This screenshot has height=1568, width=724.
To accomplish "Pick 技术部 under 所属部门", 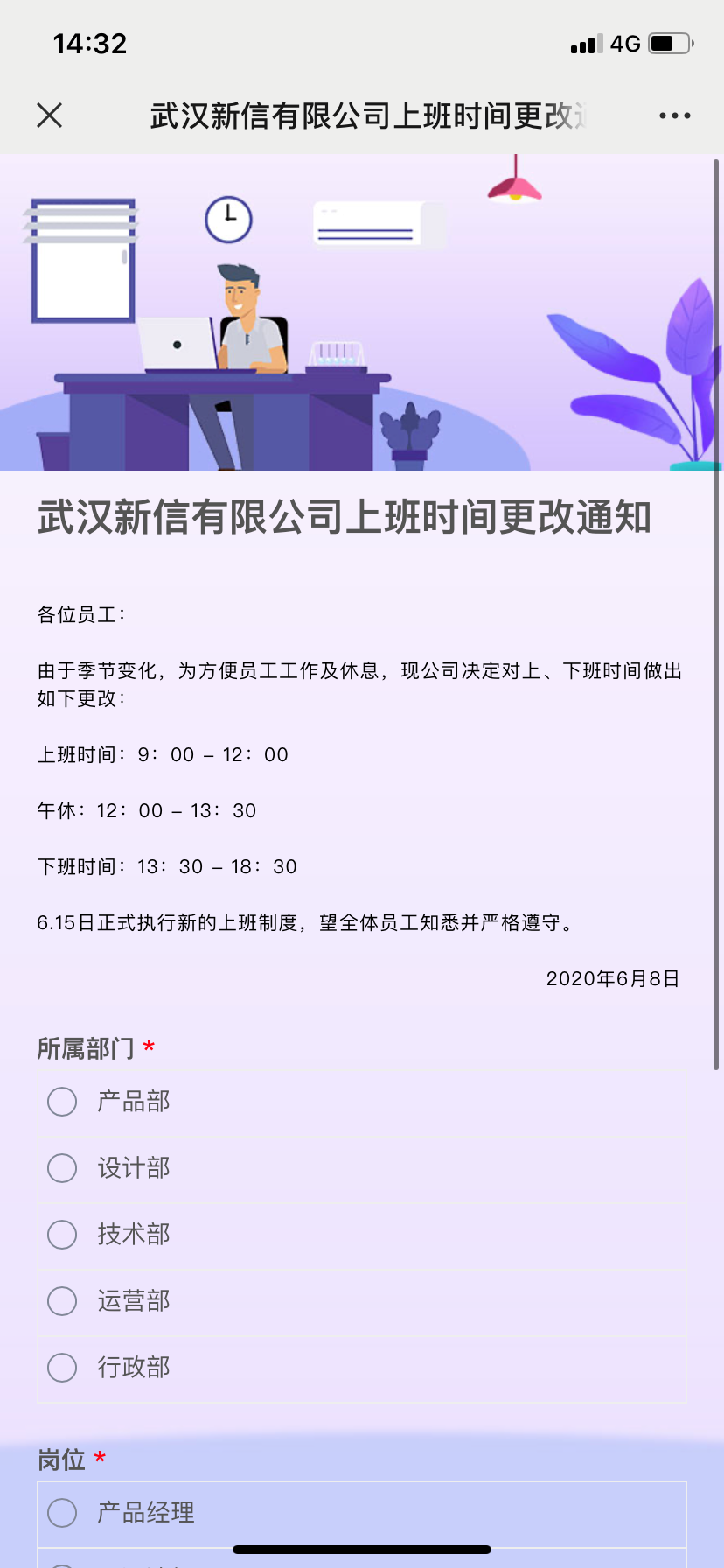I will point(62,1235).
